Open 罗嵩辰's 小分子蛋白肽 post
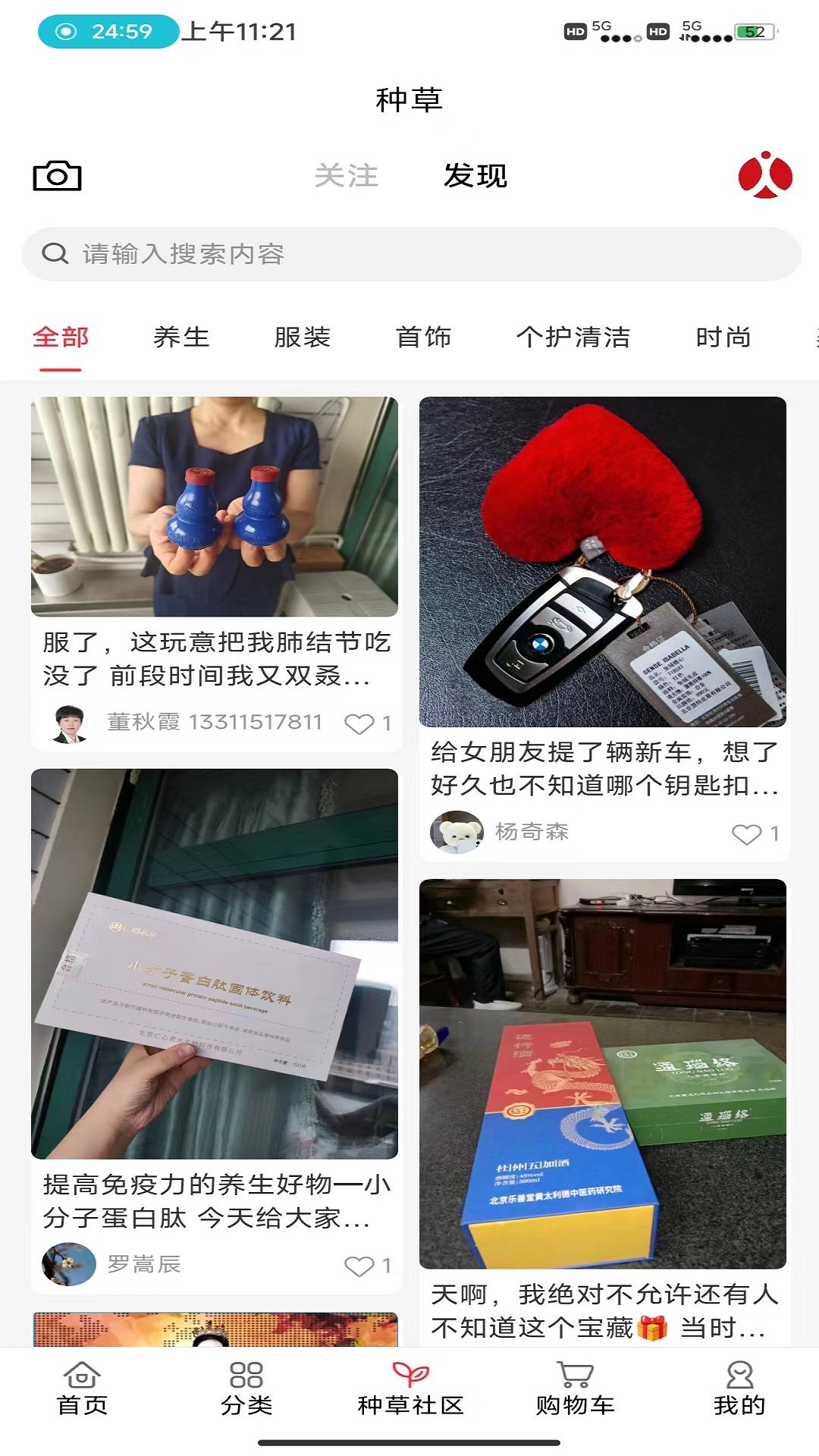The width and height of the screenshot is (819, 1456). [215, 963]
